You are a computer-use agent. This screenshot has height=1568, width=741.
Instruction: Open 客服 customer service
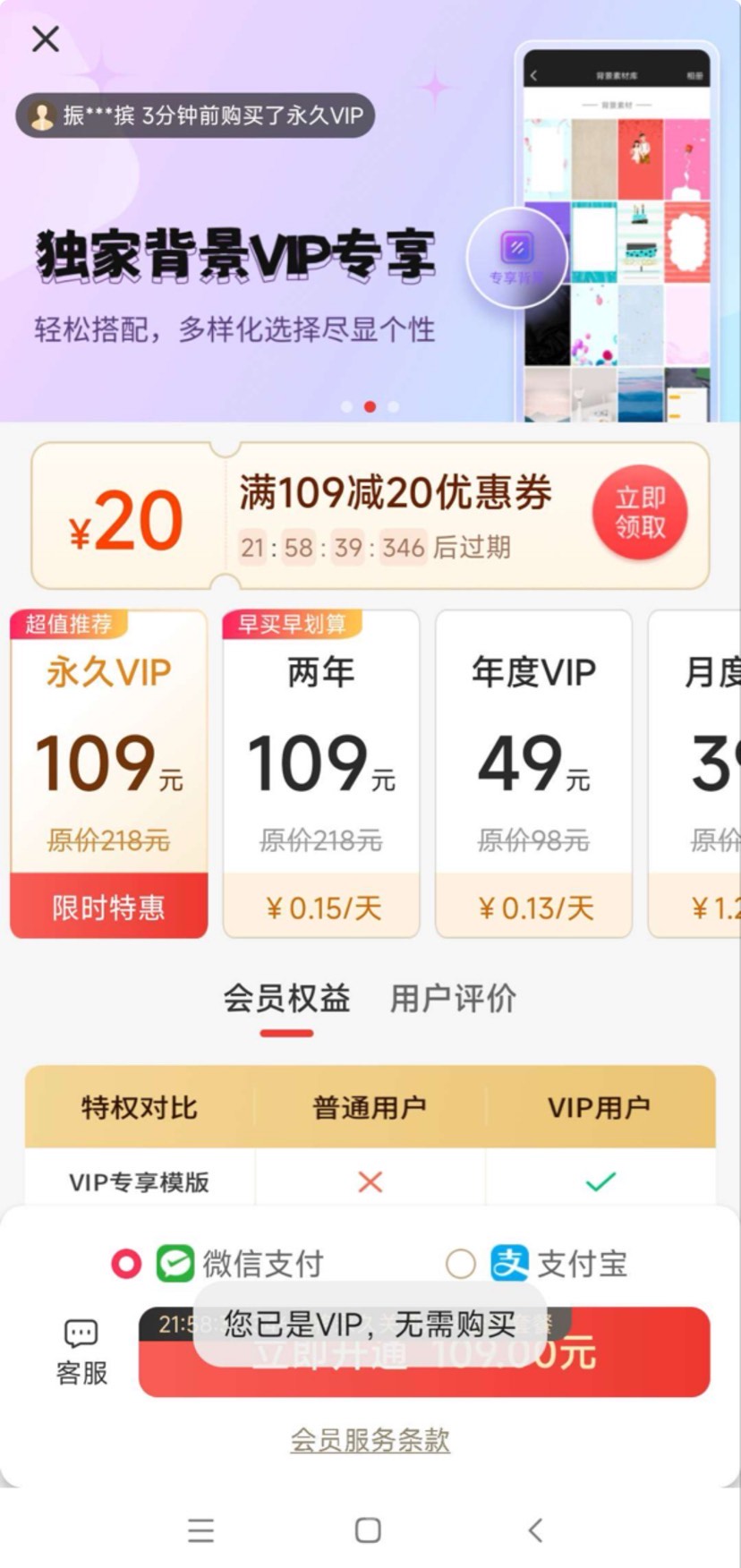click(x=81, y=1352)
